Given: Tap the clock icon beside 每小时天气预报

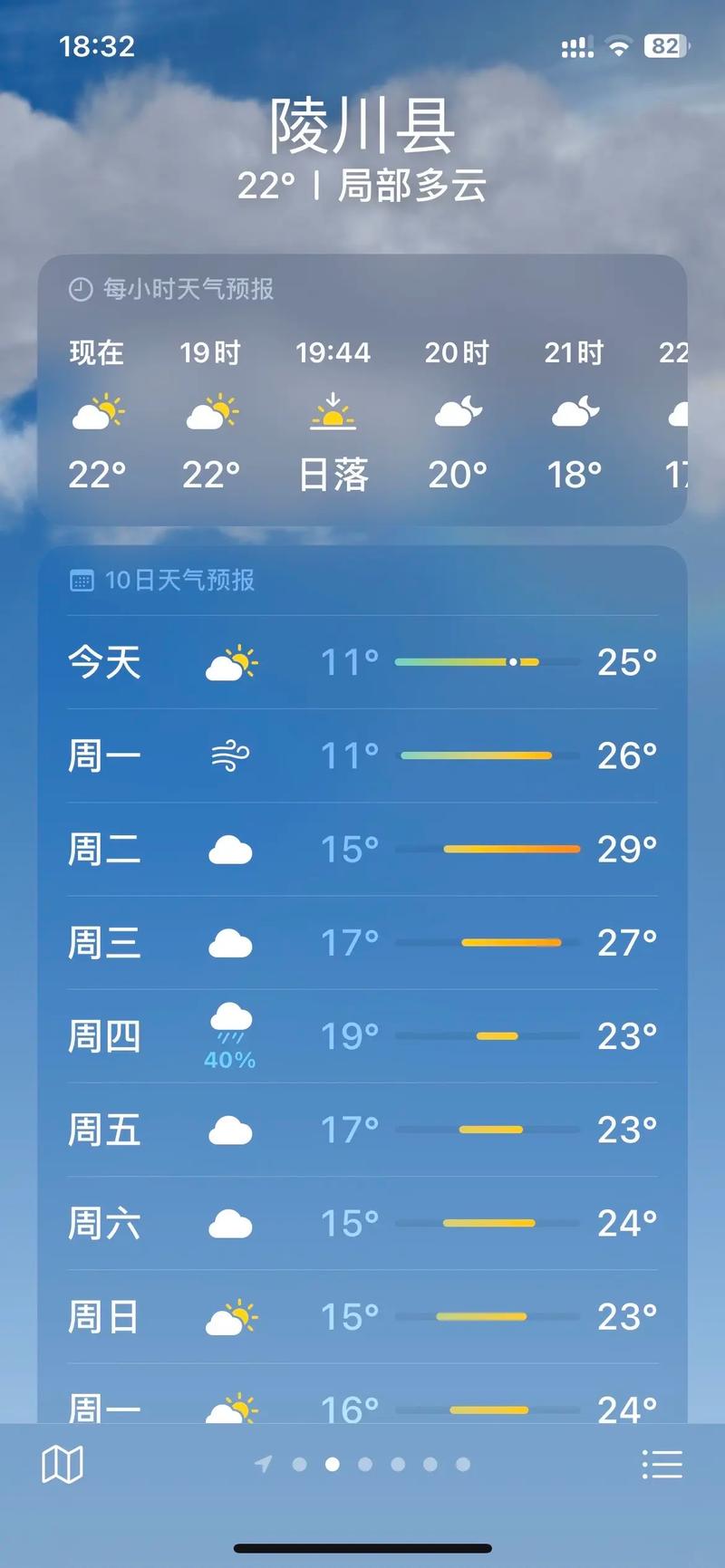Looking at the screenshot, I should [x=81, y=291].
